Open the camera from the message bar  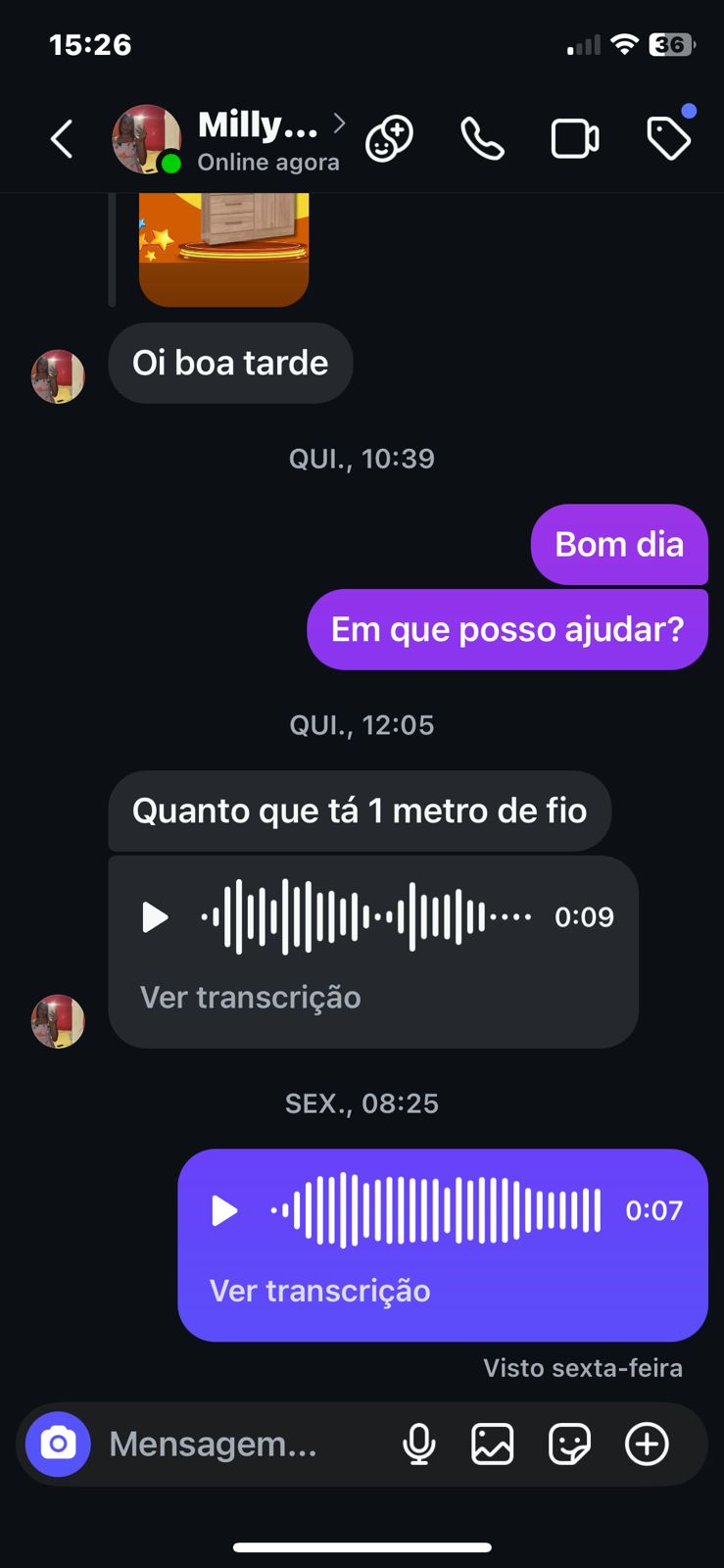pos(58,1445)
